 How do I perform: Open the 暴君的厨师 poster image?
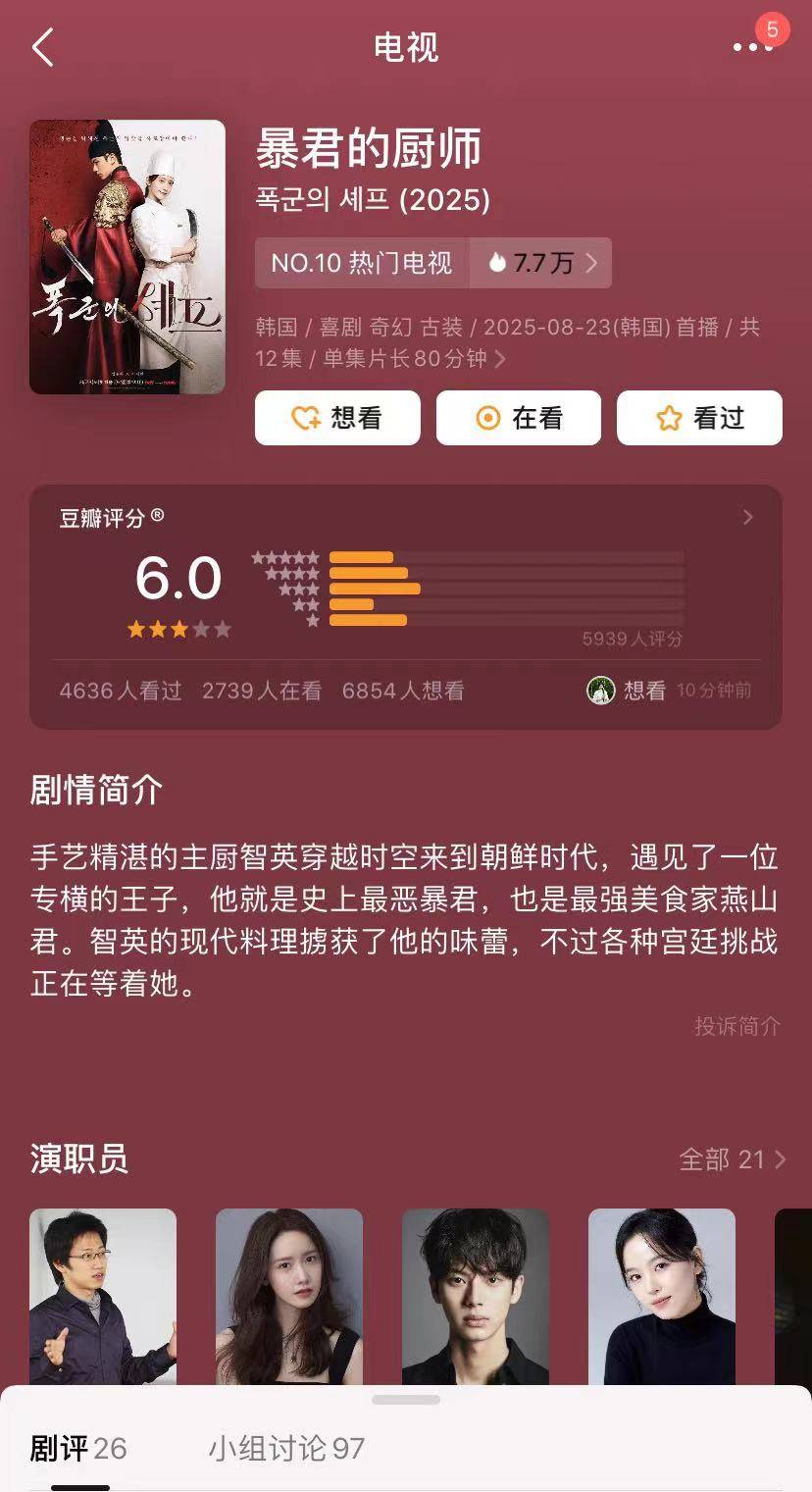(x=127, y=257)
